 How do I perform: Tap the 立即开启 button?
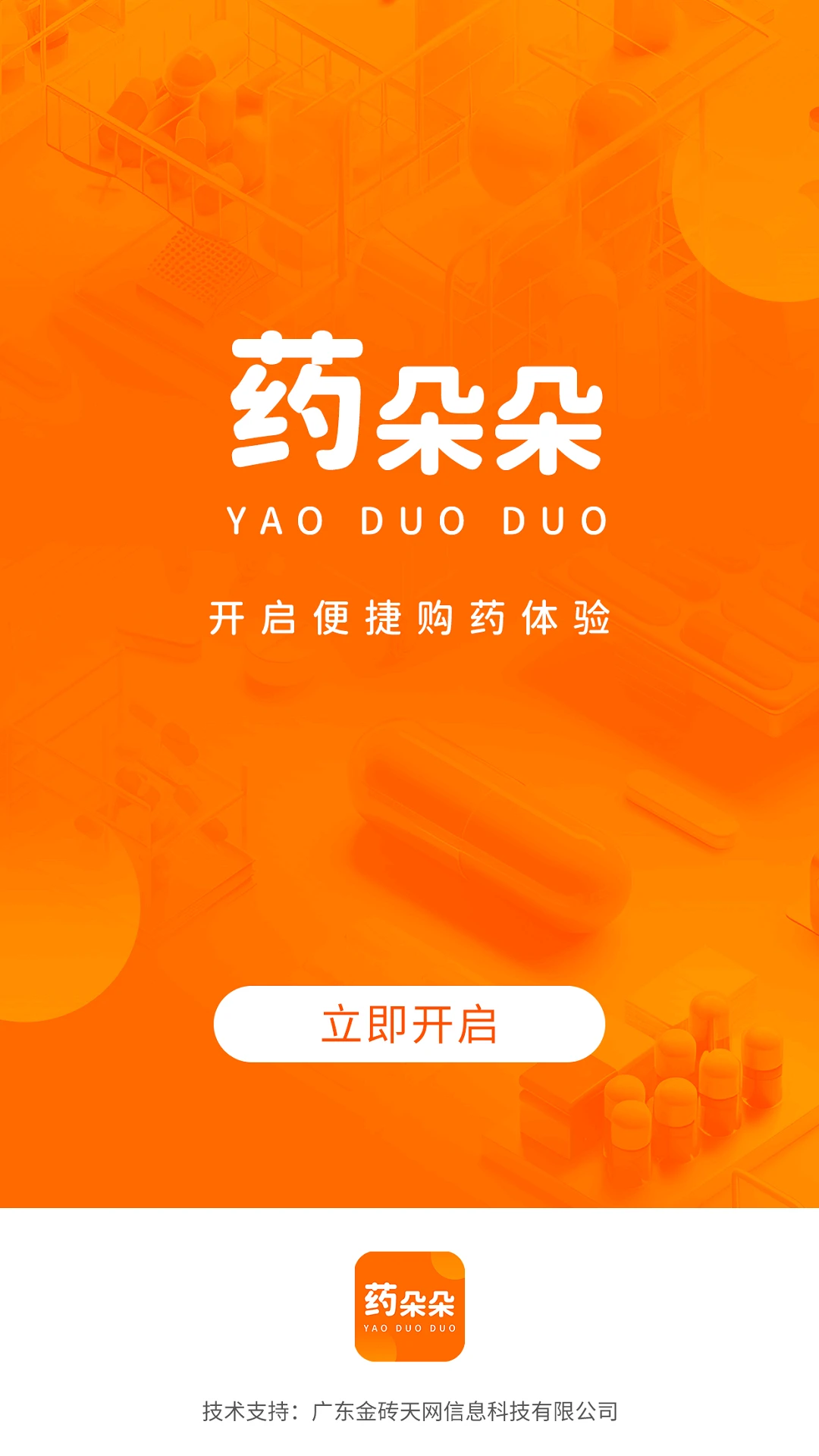[x=409, y=1024]
